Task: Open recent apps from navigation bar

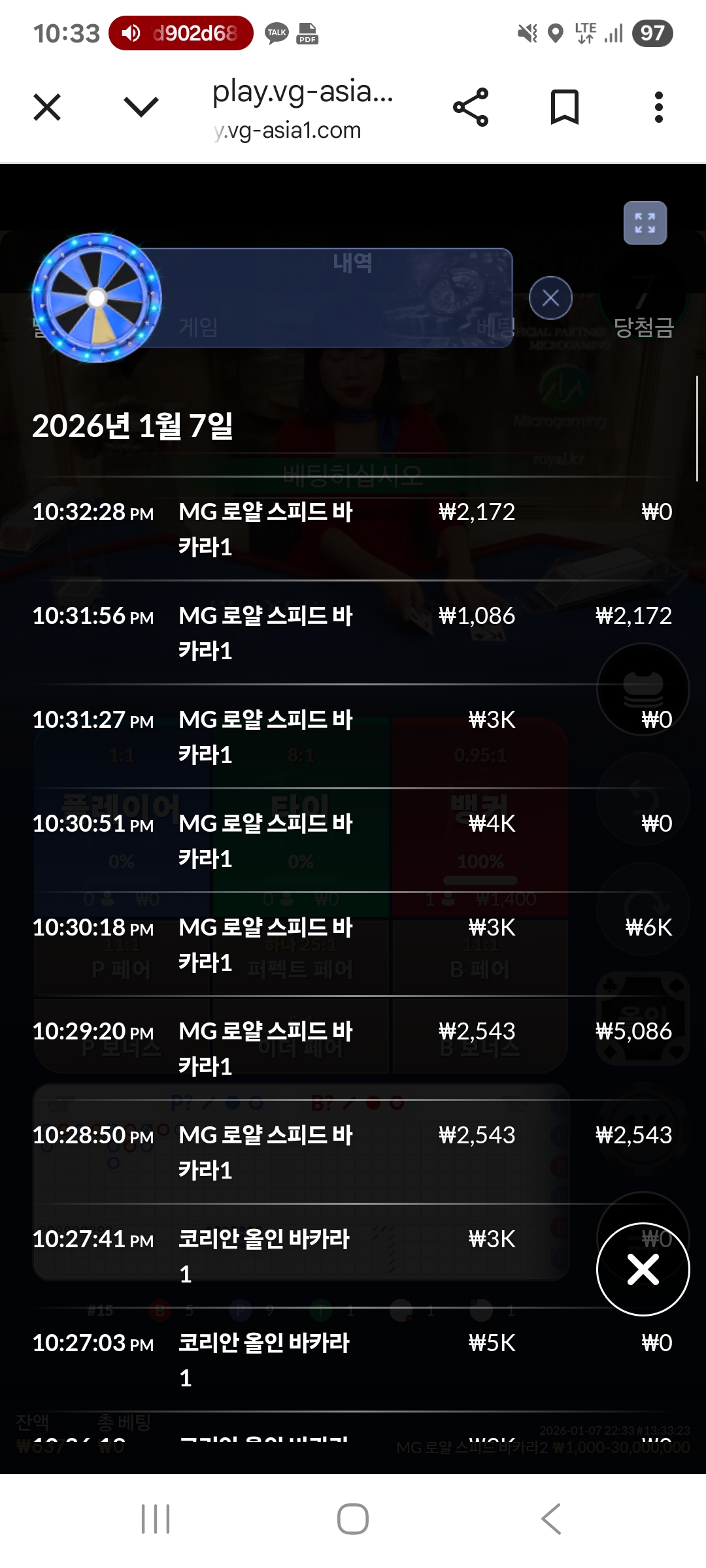Action: click(x=156, y=1519)
